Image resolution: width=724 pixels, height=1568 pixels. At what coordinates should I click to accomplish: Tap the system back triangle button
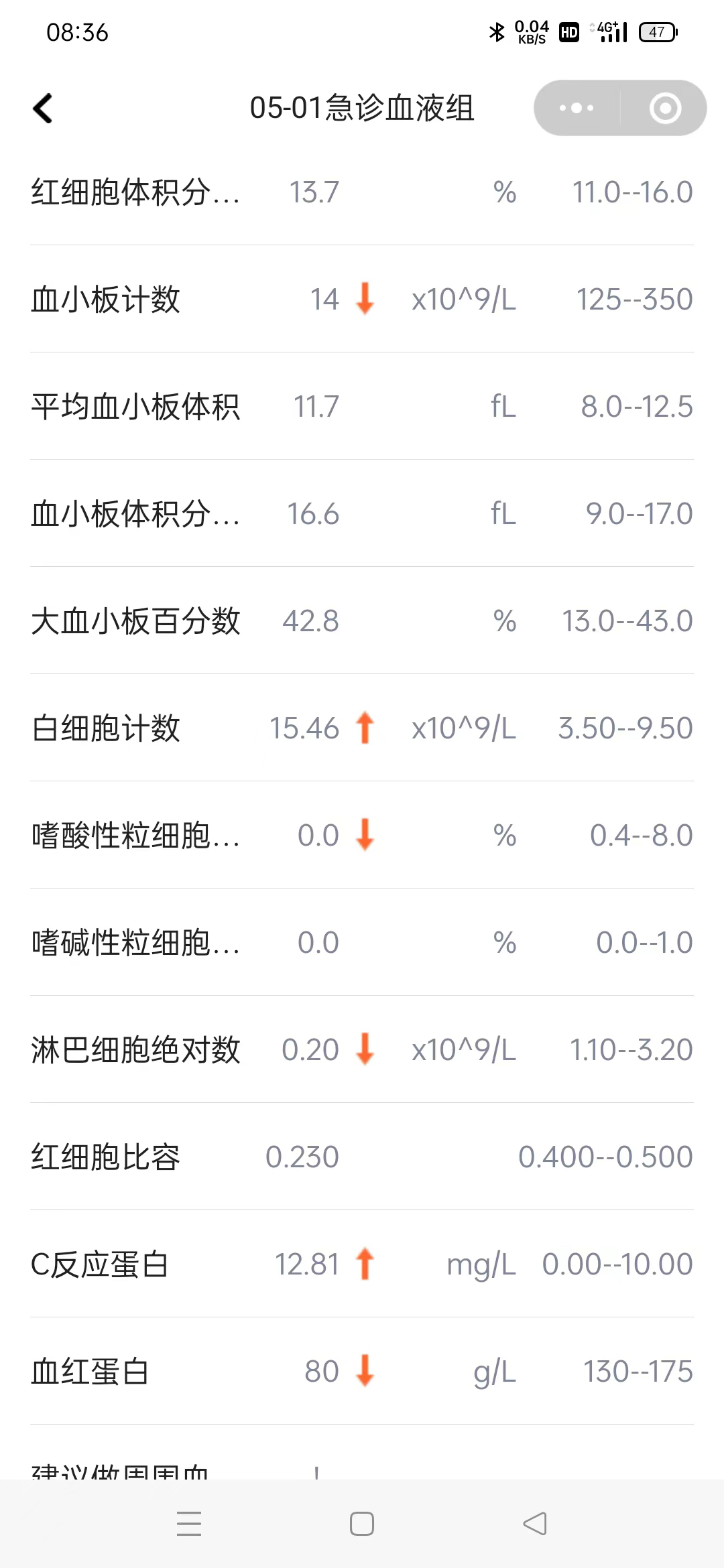(x=534, y=1524)
